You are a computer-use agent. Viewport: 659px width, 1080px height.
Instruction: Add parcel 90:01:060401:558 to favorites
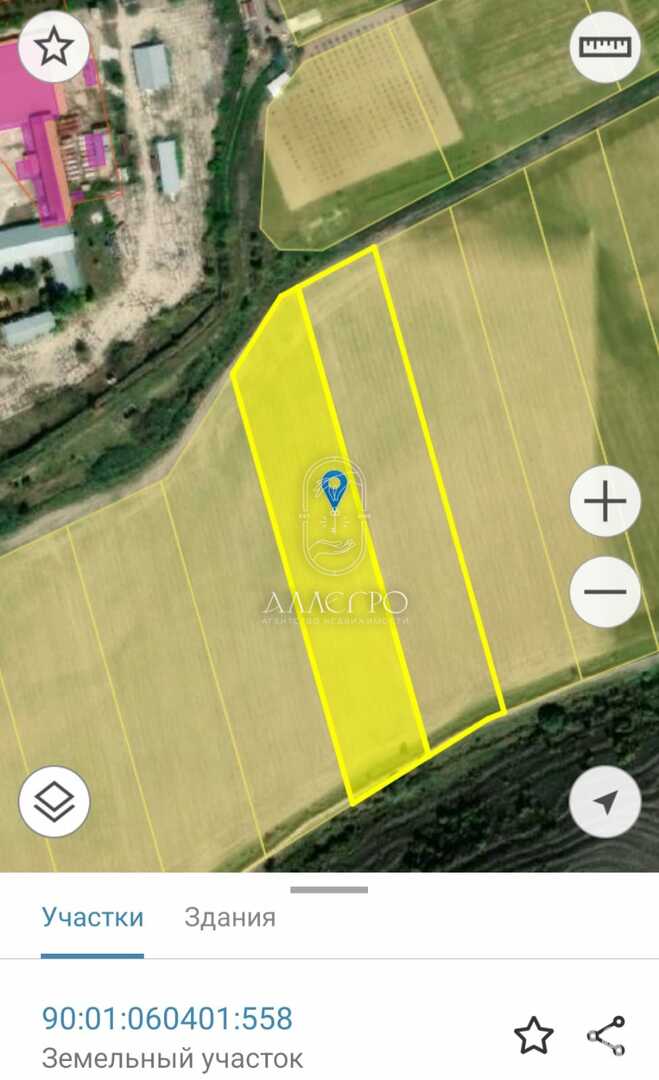(534, 1036)
